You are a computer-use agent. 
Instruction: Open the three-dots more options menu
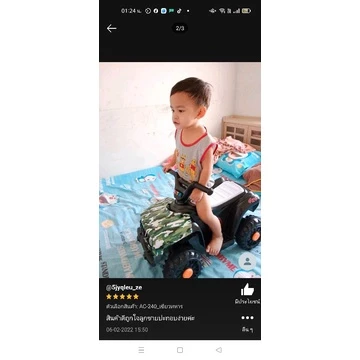click(x=247, y=318)
